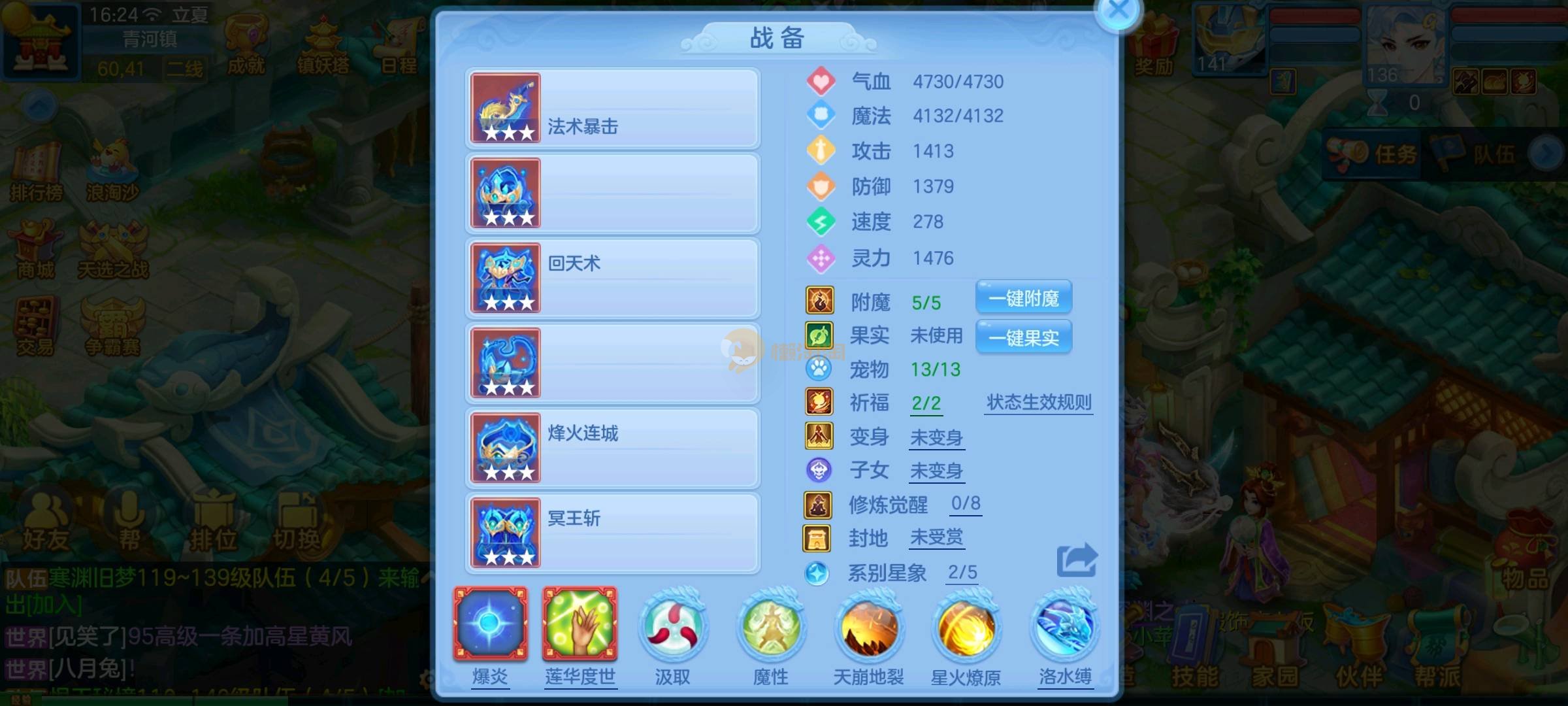Image resolution: width=1568 pixels, height=706 pixels.
Task: Select the 汲取 skill
Action: [x=672, y=628]
